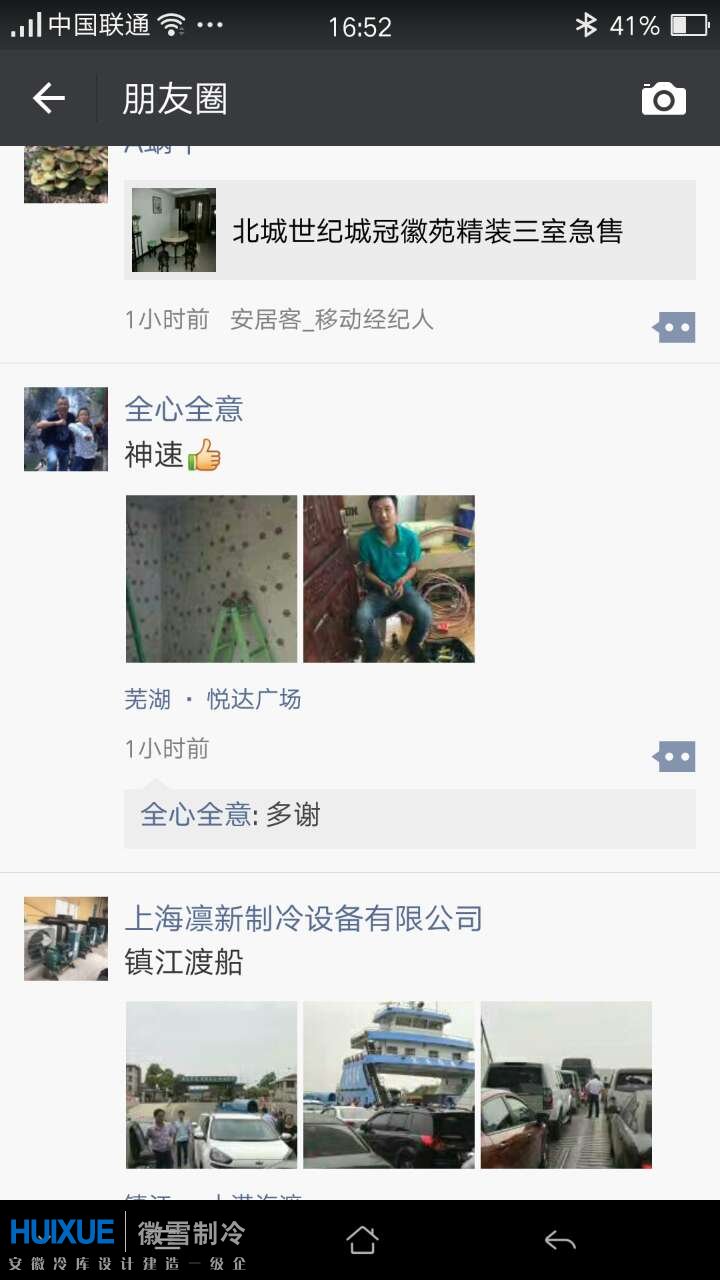This screenshot has width=720, height=1280.
Task: Open the comment menu beside 安居客_移动经纪人
Action: point(675,326)
